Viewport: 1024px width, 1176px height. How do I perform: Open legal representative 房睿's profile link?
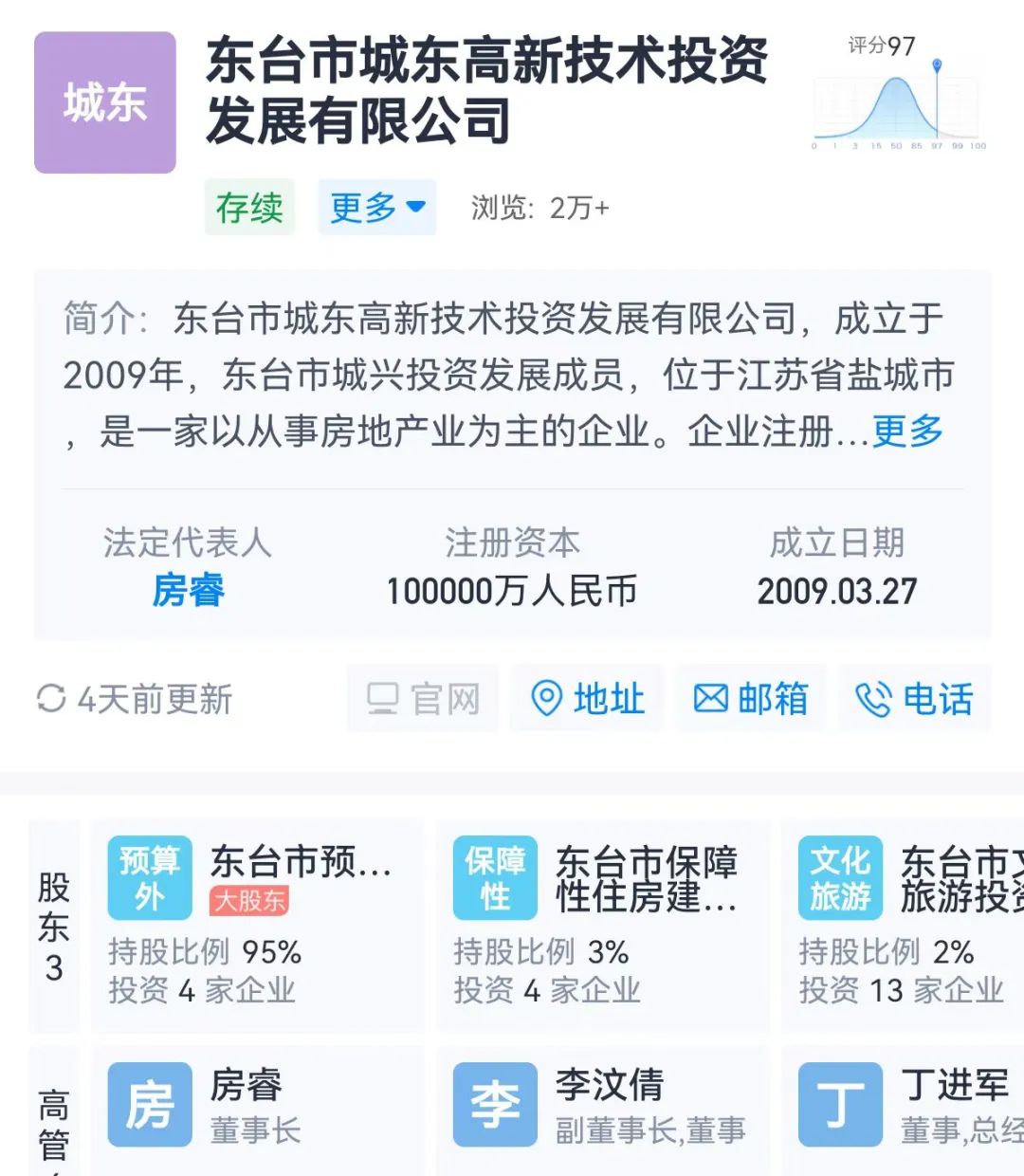pos(188,591)
